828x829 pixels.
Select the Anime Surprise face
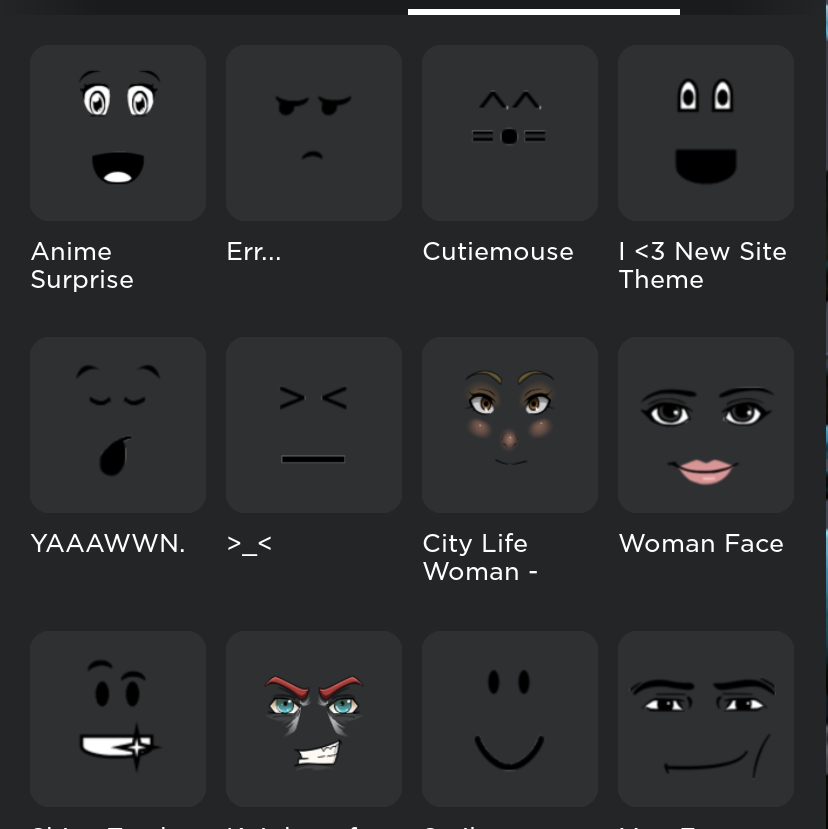click(118, 132)
